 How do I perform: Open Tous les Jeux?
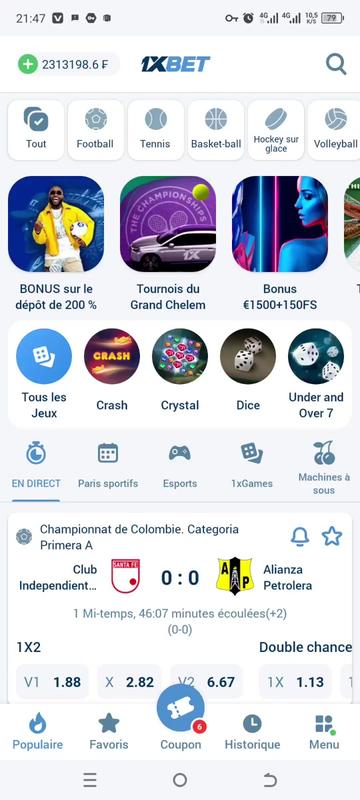point(44,374)
